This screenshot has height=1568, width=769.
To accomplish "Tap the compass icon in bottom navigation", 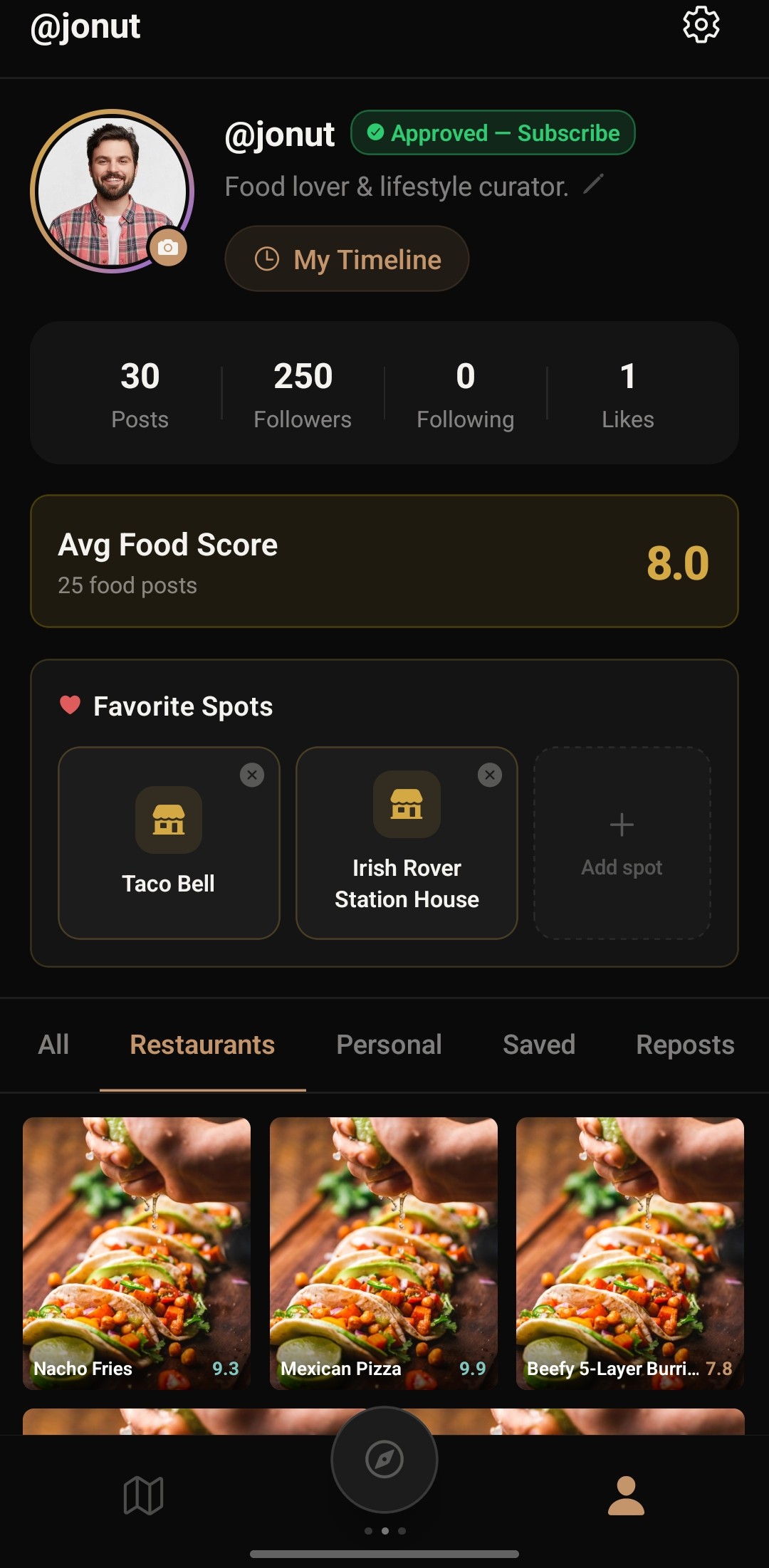I will (x=384, y=1458).
